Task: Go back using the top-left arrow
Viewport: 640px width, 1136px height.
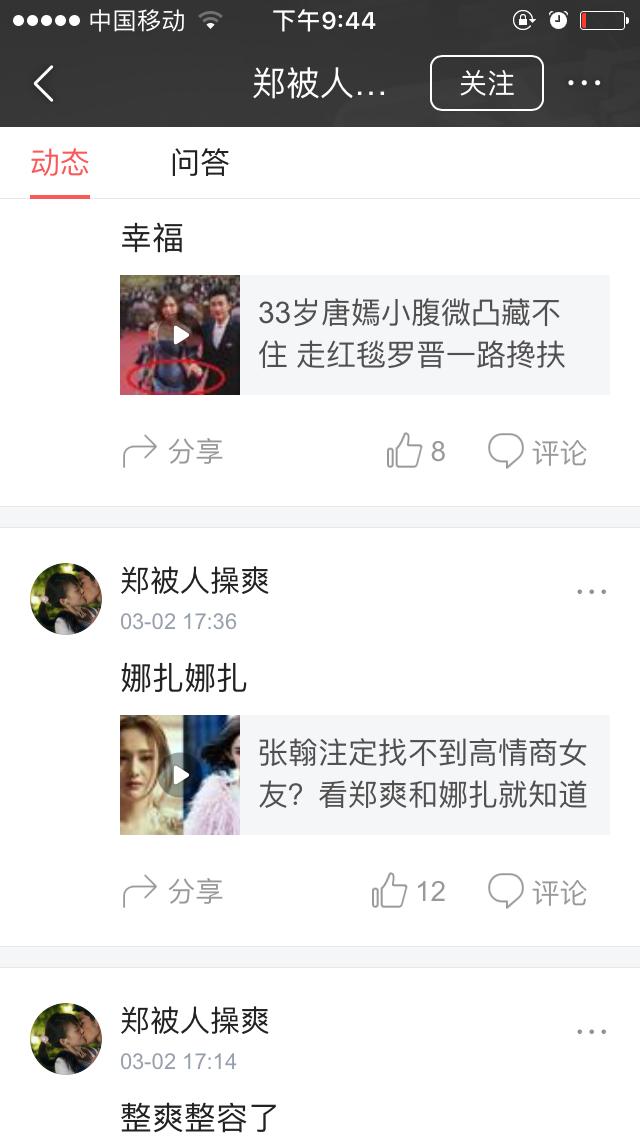Action: click(43, 83)
